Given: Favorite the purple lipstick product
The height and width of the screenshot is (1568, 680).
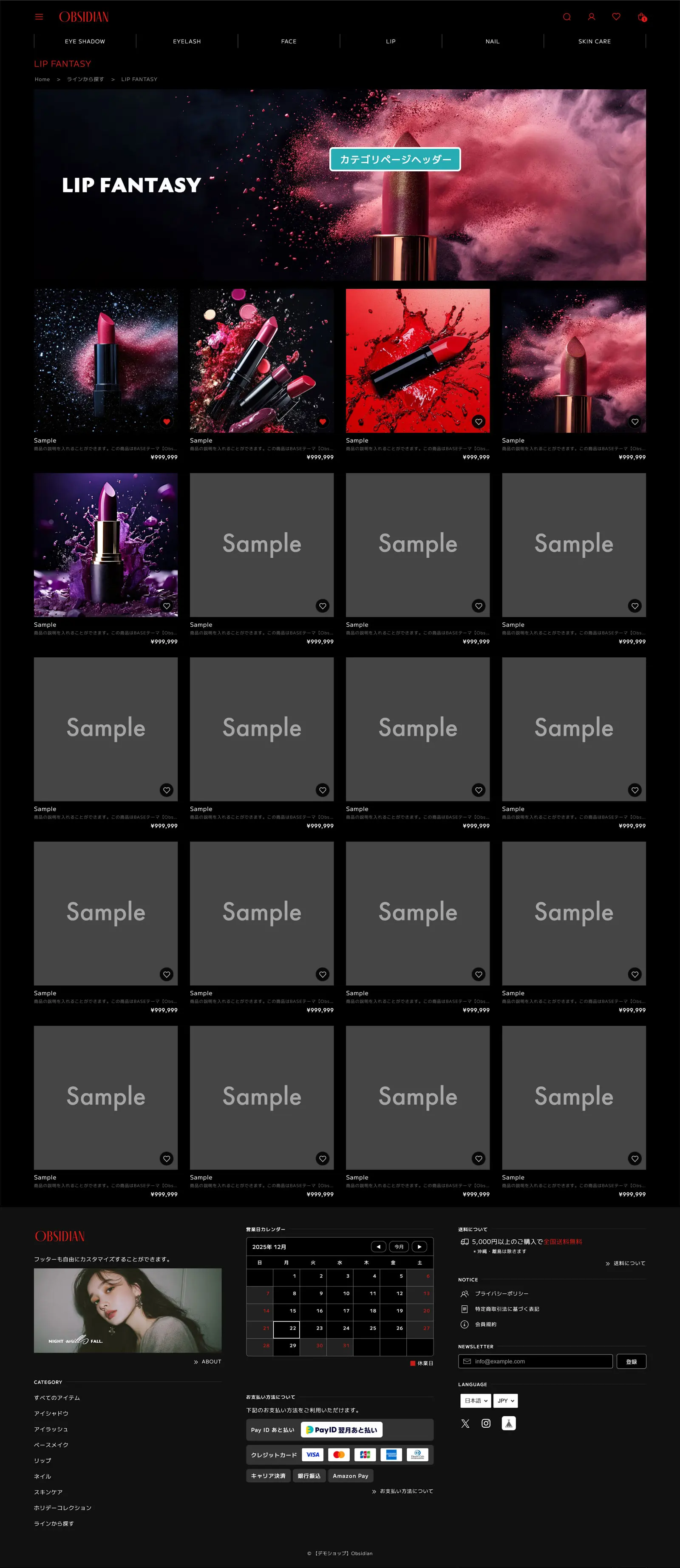Looking at the screenshot, I should pyautogui.click(x=167, y=606).
